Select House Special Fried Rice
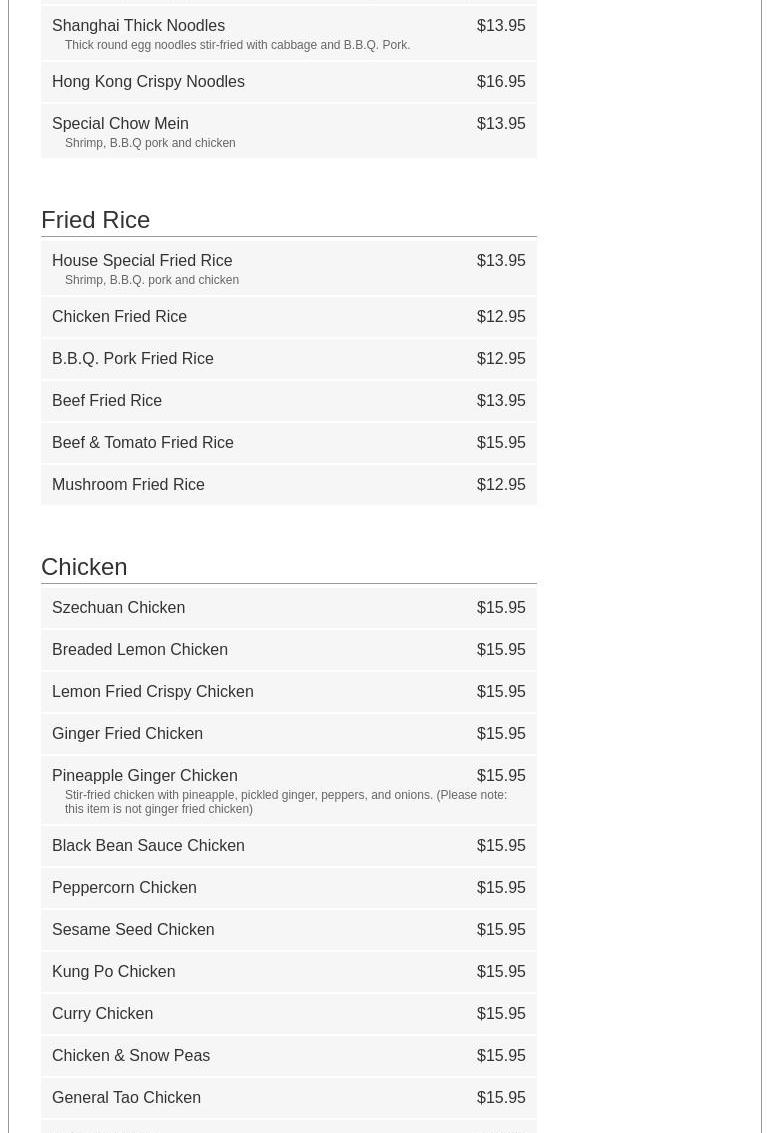This screenshot has width=770, height=1133. point(142,261)
